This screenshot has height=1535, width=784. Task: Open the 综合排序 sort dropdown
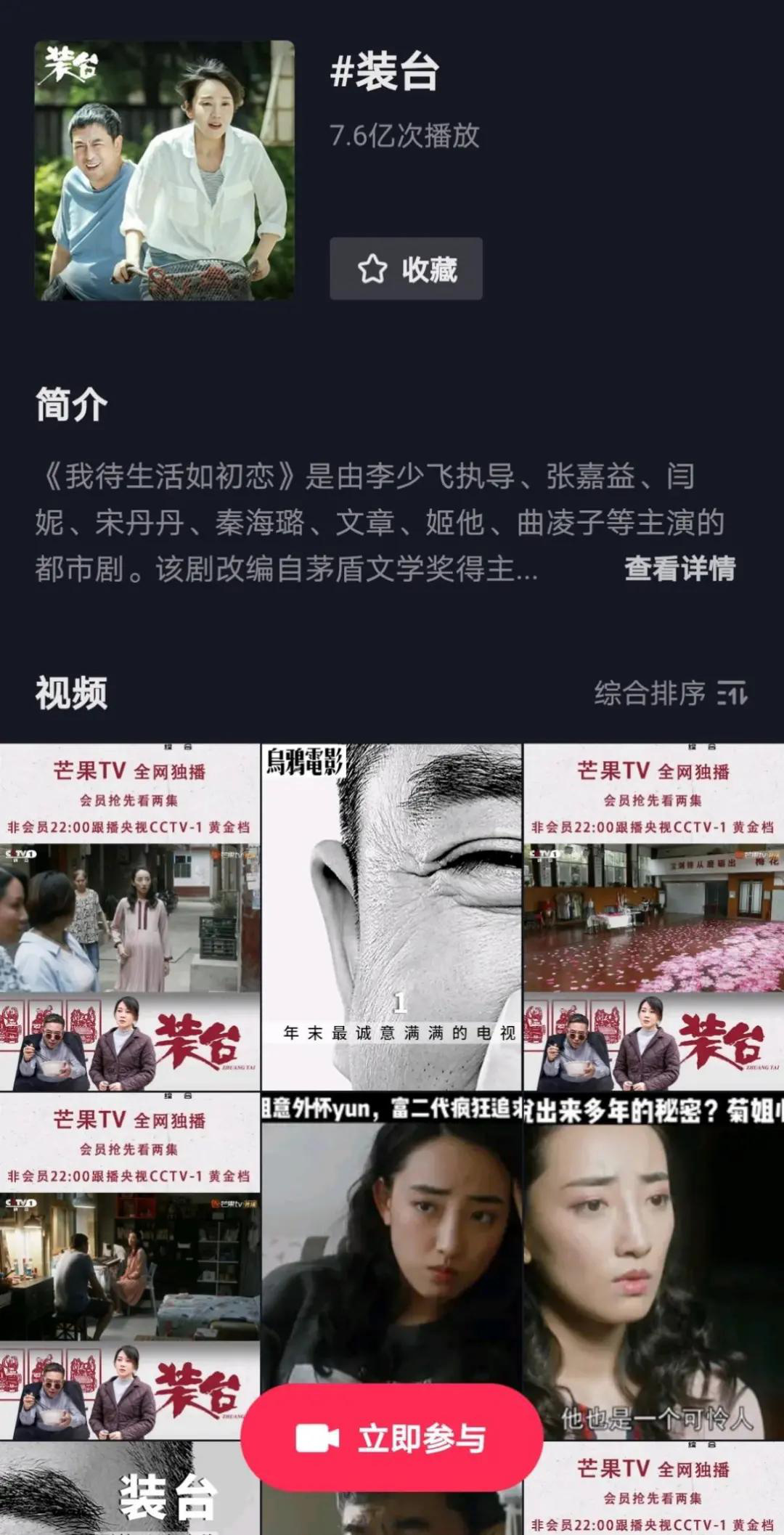(670, 693)
